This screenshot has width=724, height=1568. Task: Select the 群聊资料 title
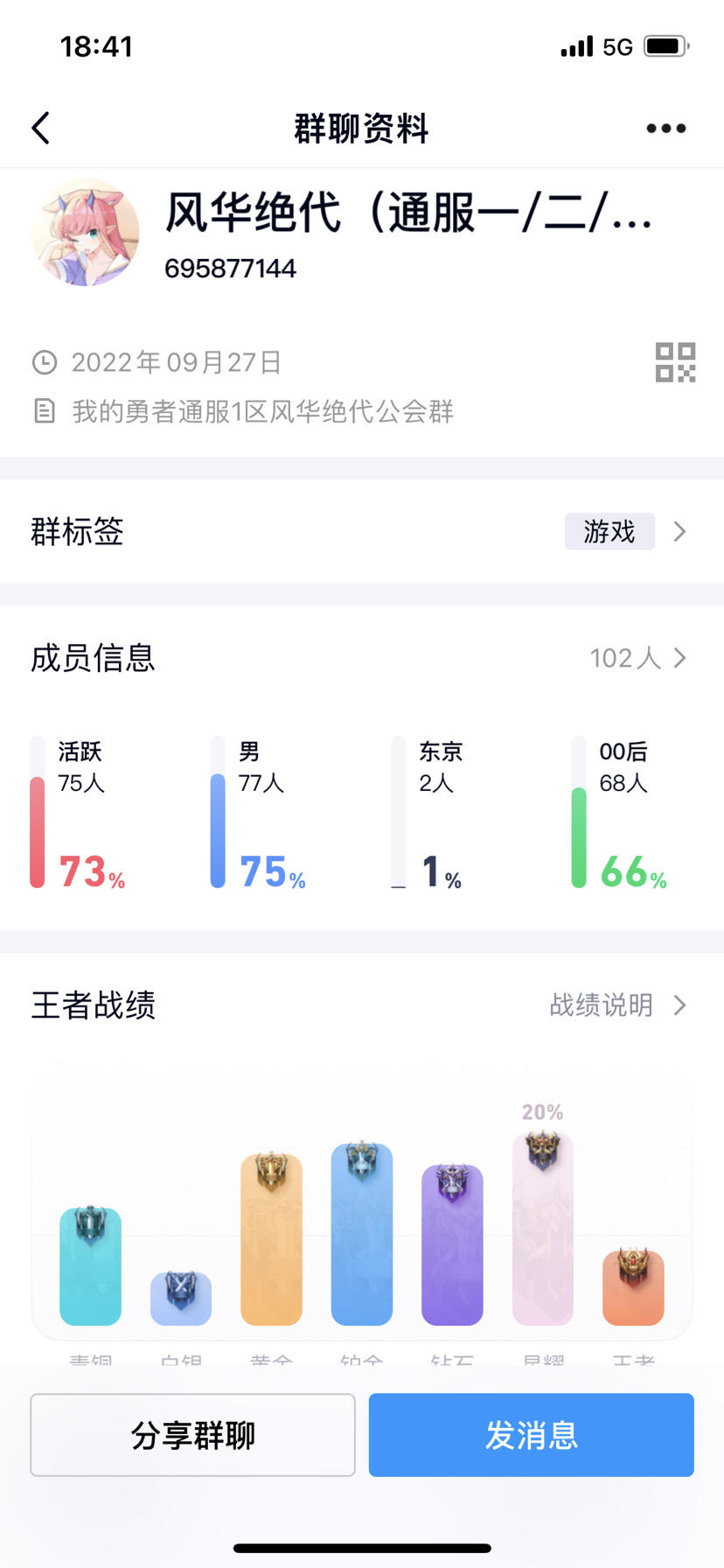[x=362, y=128]
